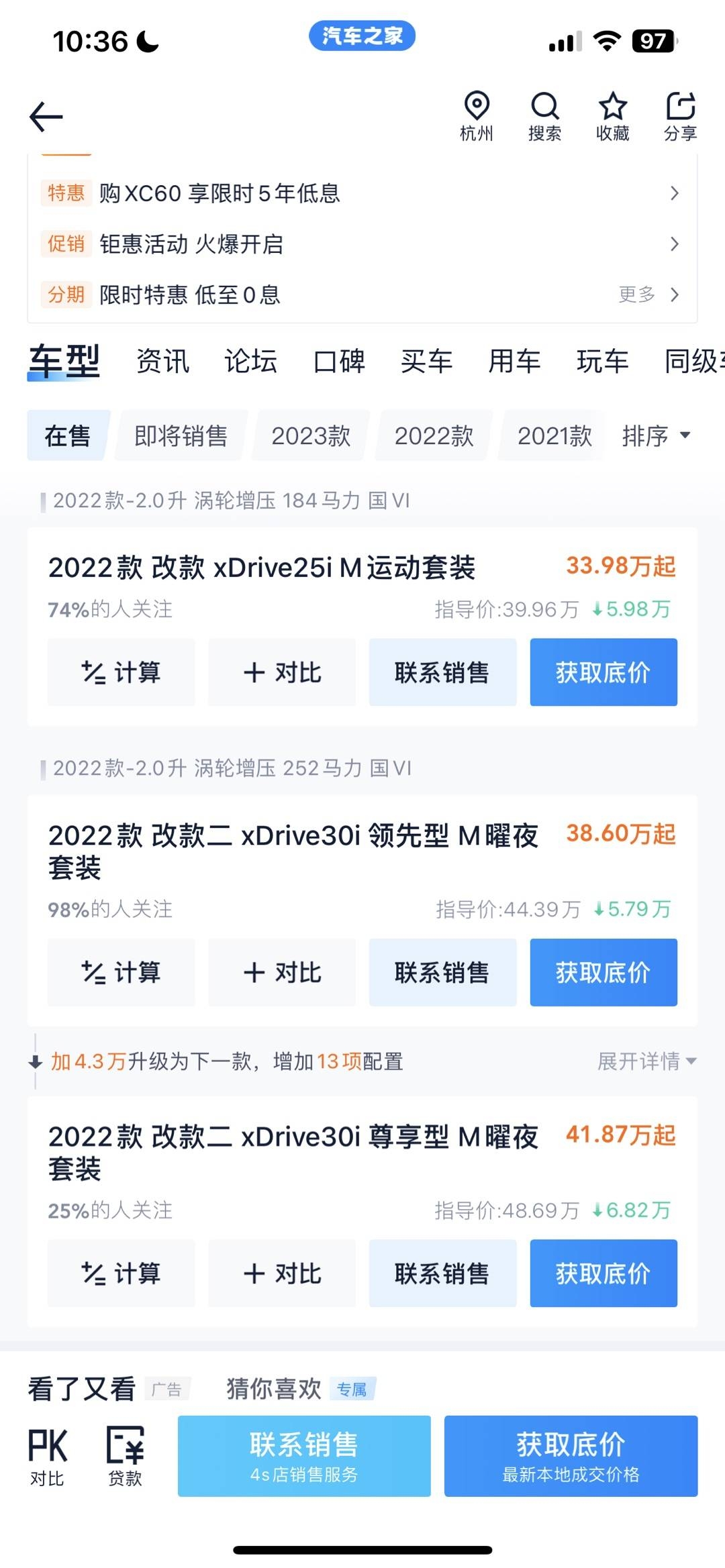725x1568 pixels.
Task: Tap 计算 for xDrive25i M运动套装
Action: pyautogui.click(x=121, y=672)
